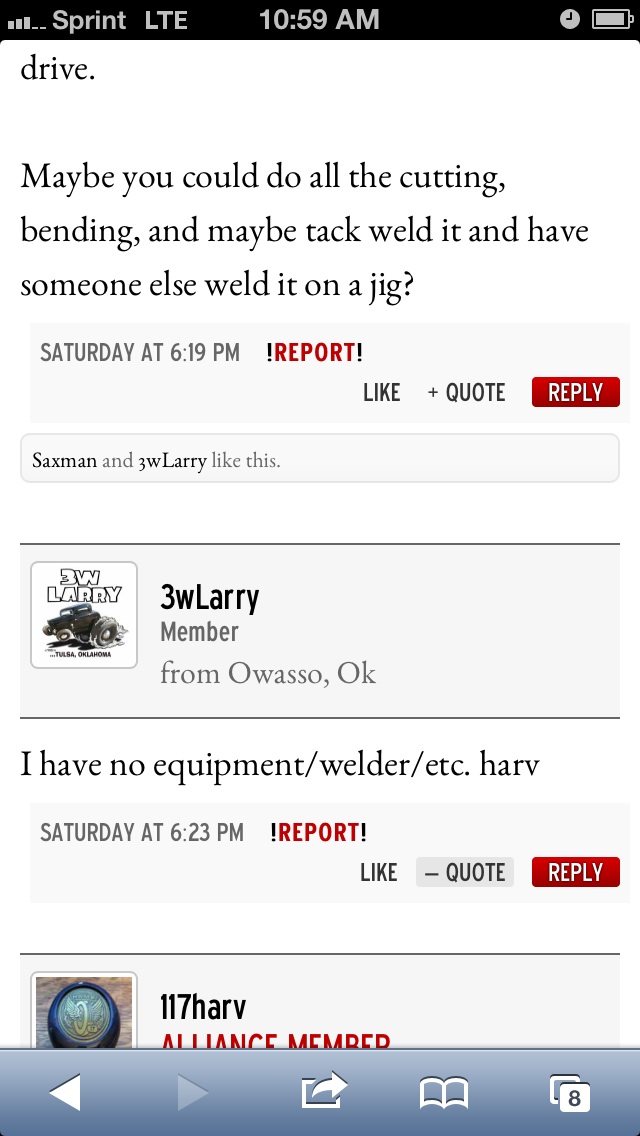
Task: Report the Saturday 6:19 PM post
Action: (x=314, y=352)
